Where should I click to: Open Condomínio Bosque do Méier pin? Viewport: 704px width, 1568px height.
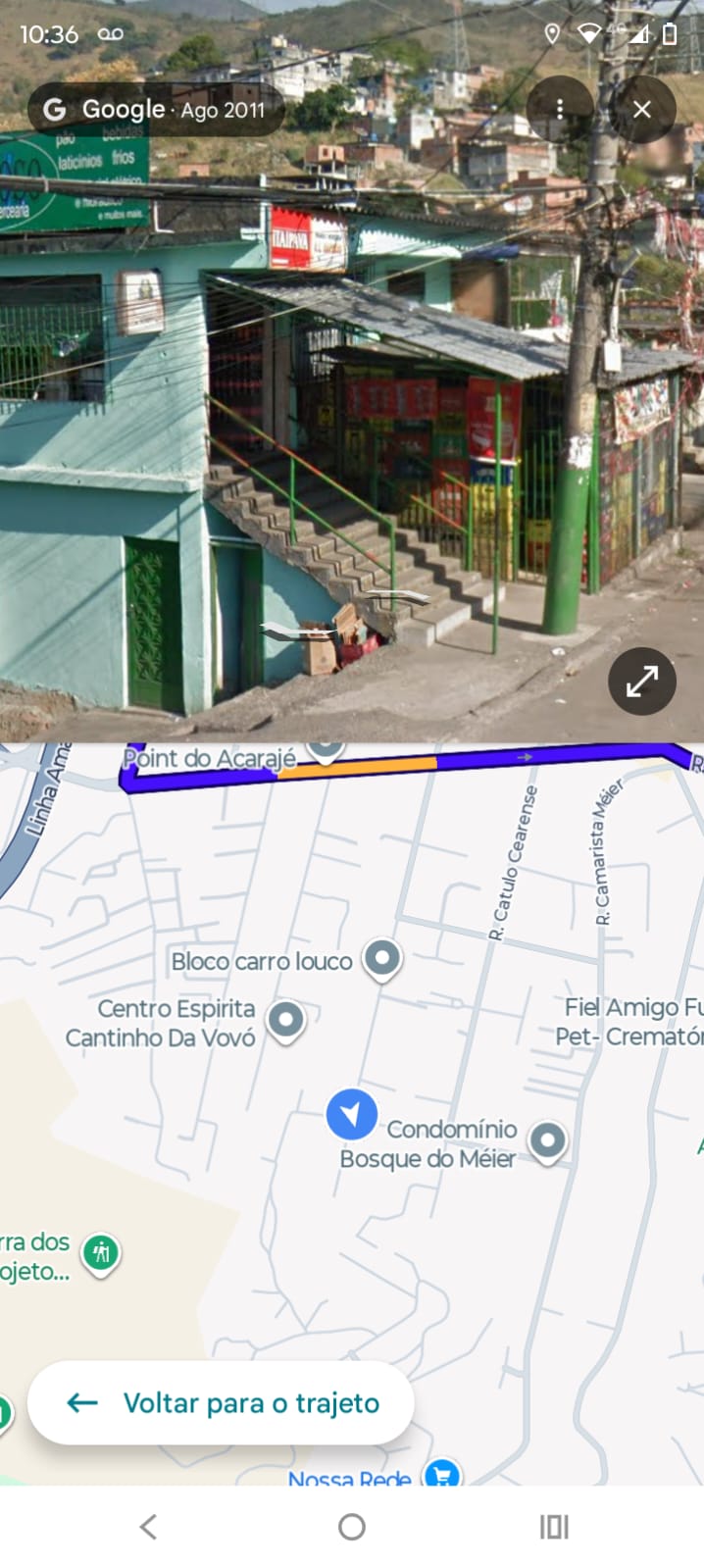point(547,1141)
